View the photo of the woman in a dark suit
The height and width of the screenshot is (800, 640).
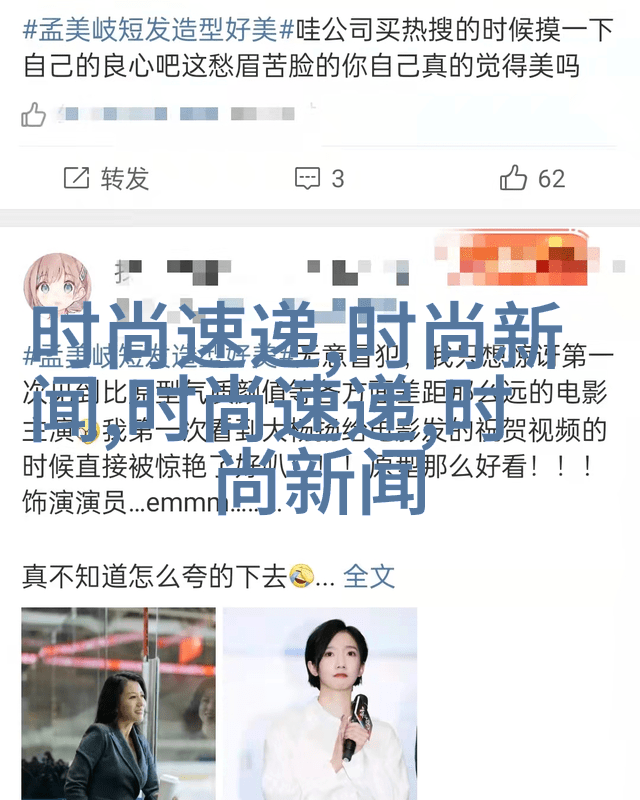[118, 703]
